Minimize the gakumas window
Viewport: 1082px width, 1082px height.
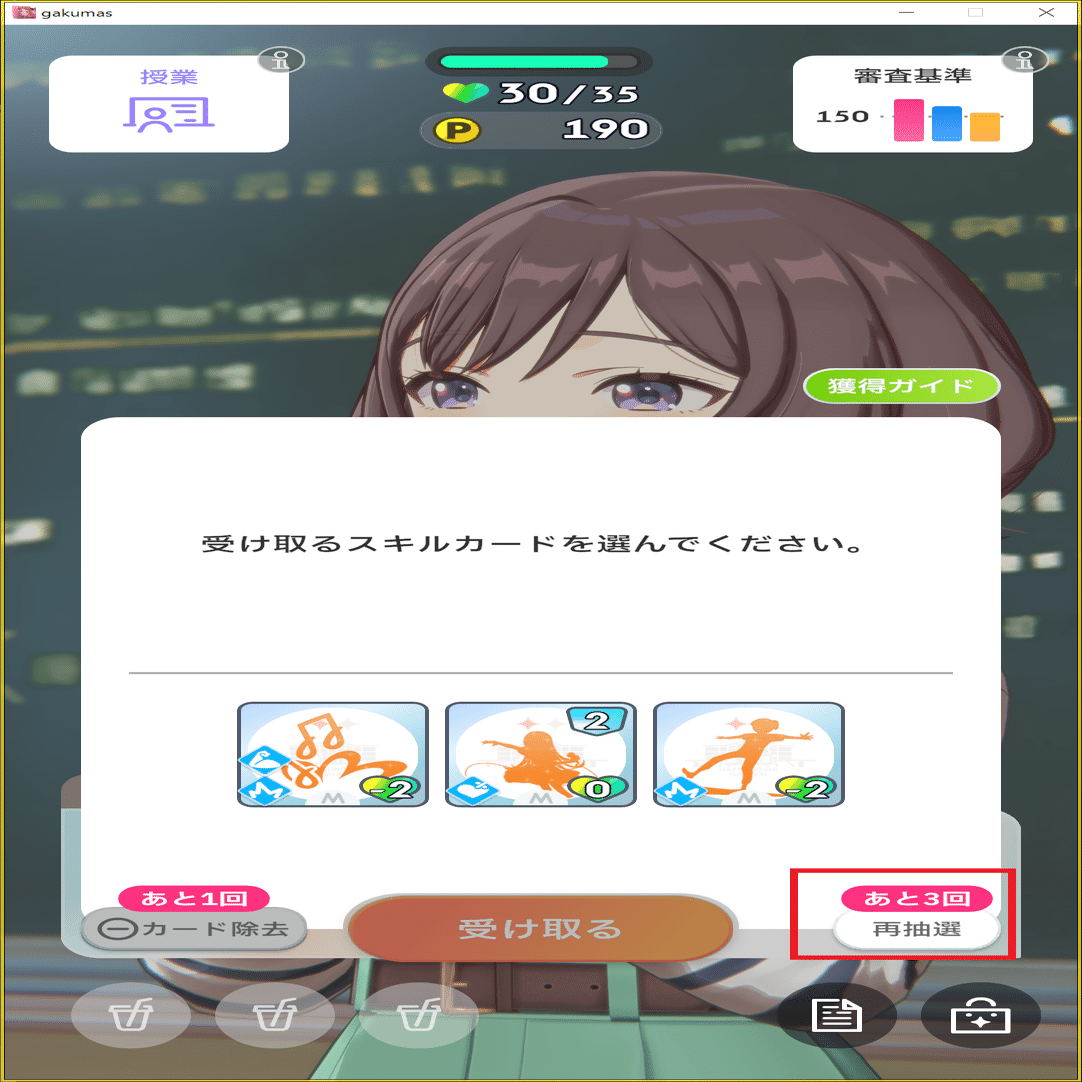coord(907,12)
